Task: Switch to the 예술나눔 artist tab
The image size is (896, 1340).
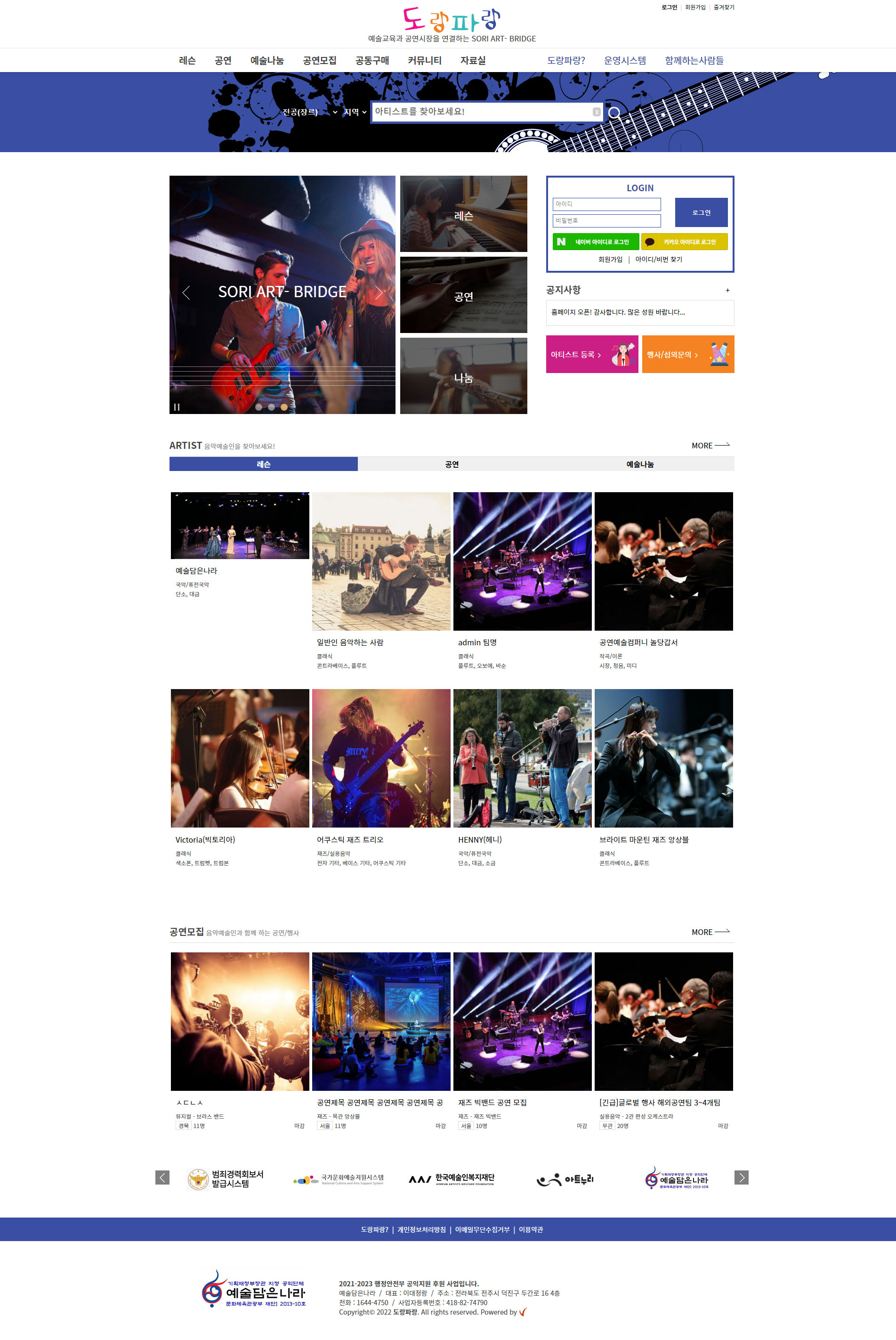Action: 639,464
